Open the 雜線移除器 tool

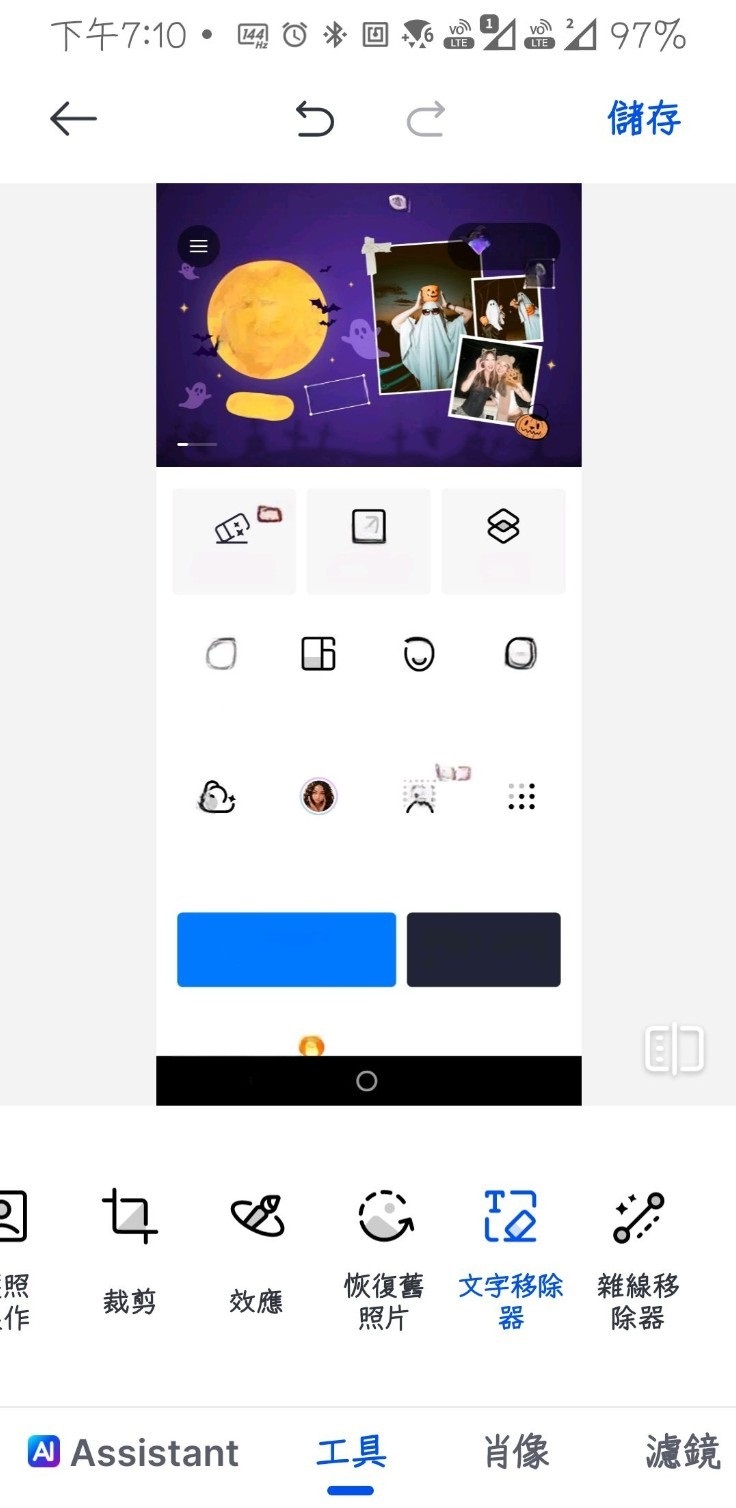[x=638, y=1255]
